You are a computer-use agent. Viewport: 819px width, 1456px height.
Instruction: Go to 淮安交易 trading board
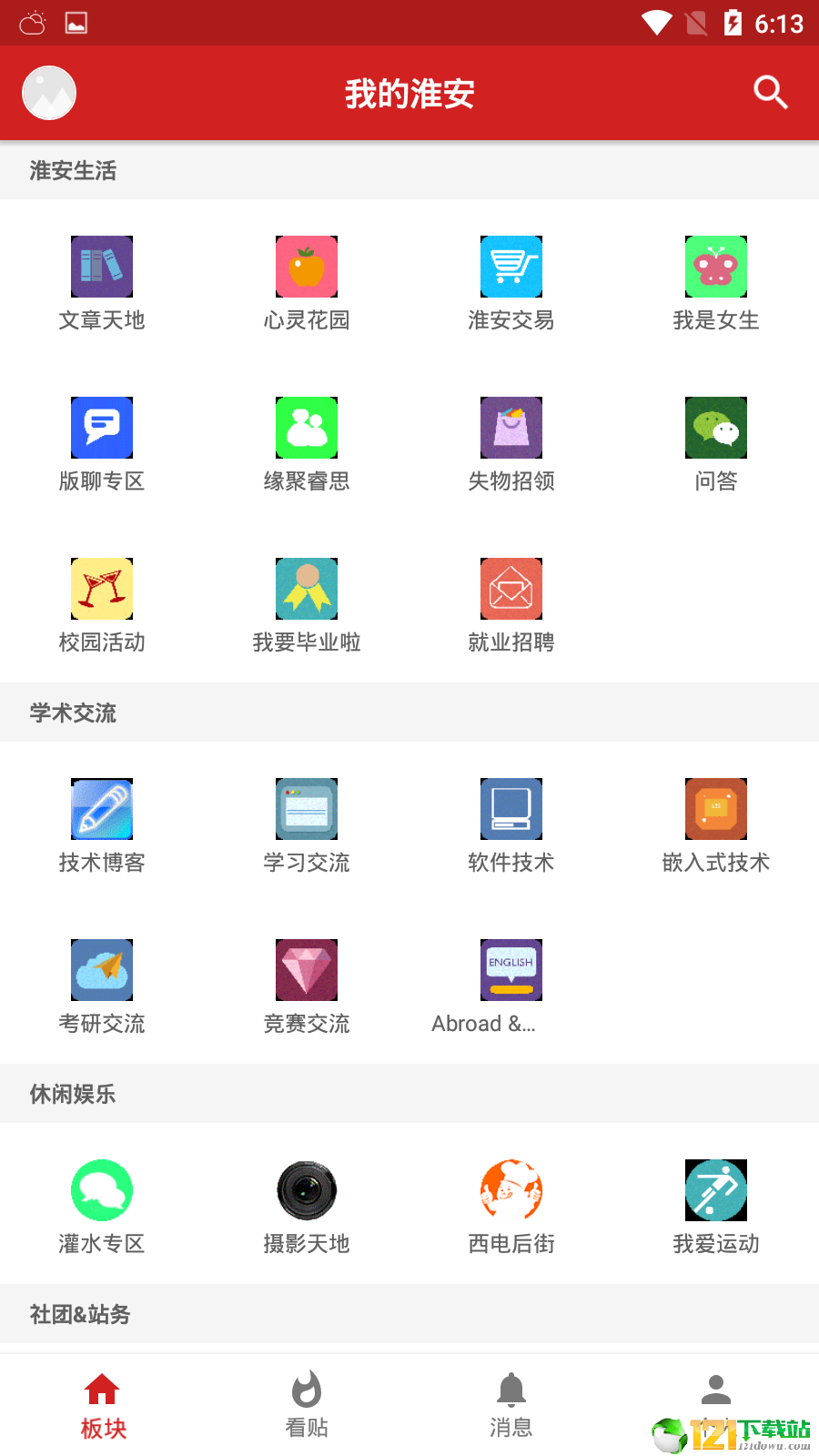click(x=511, y=284)
